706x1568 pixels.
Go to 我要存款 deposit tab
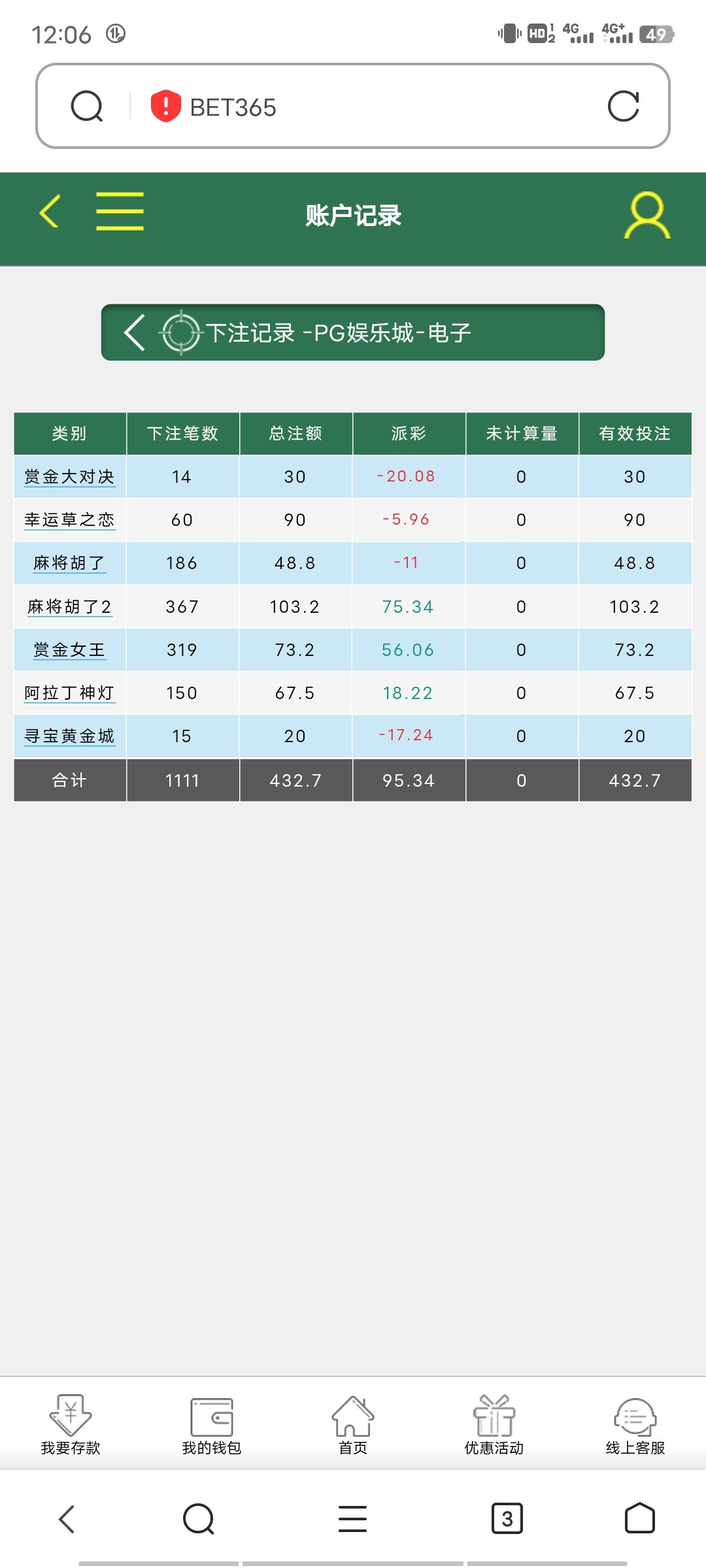pyautogui.click(x=71, y=1424)
